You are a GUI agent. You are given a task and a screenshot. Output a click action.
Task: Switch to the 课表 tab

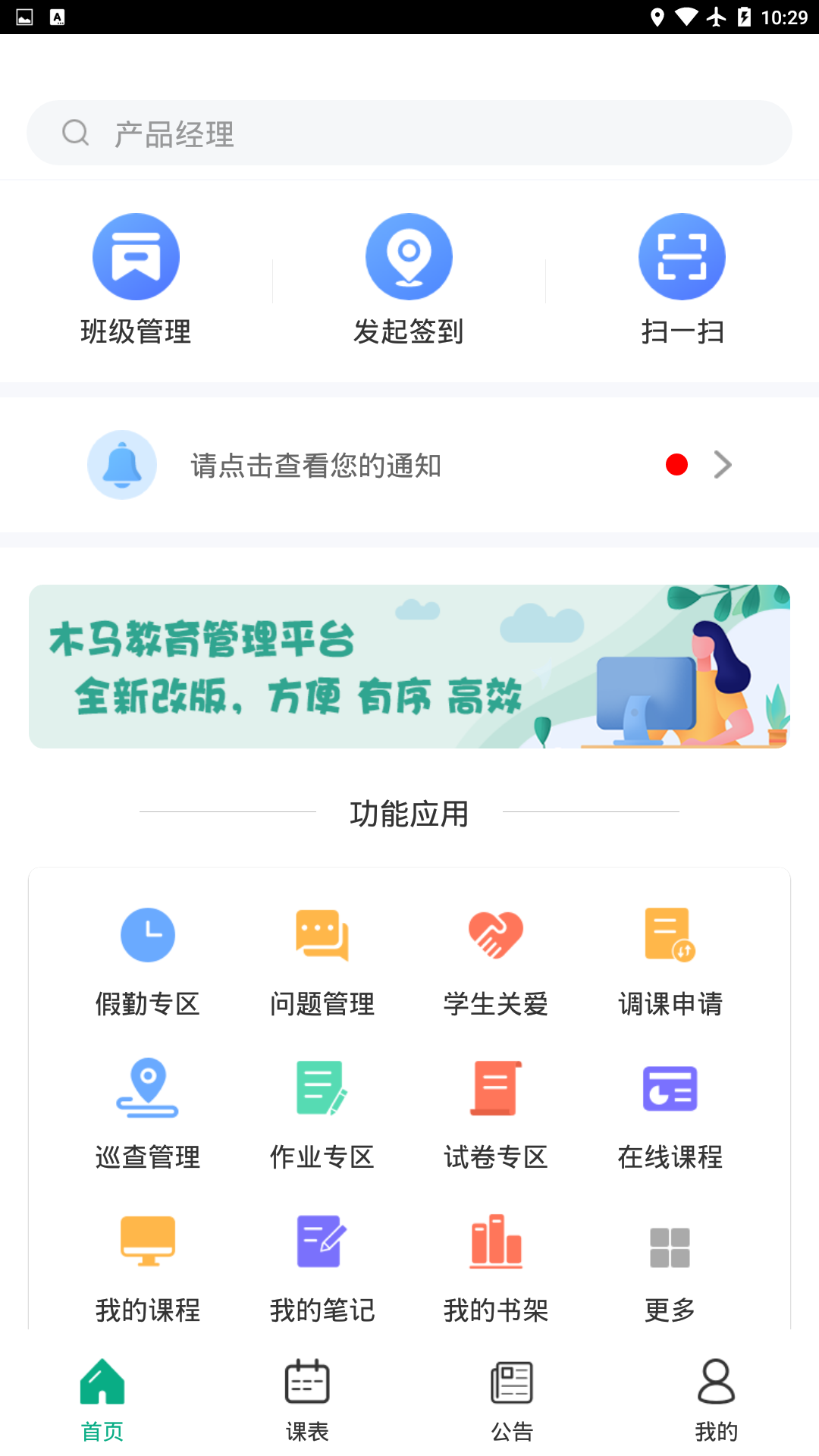pos(307,1400)
